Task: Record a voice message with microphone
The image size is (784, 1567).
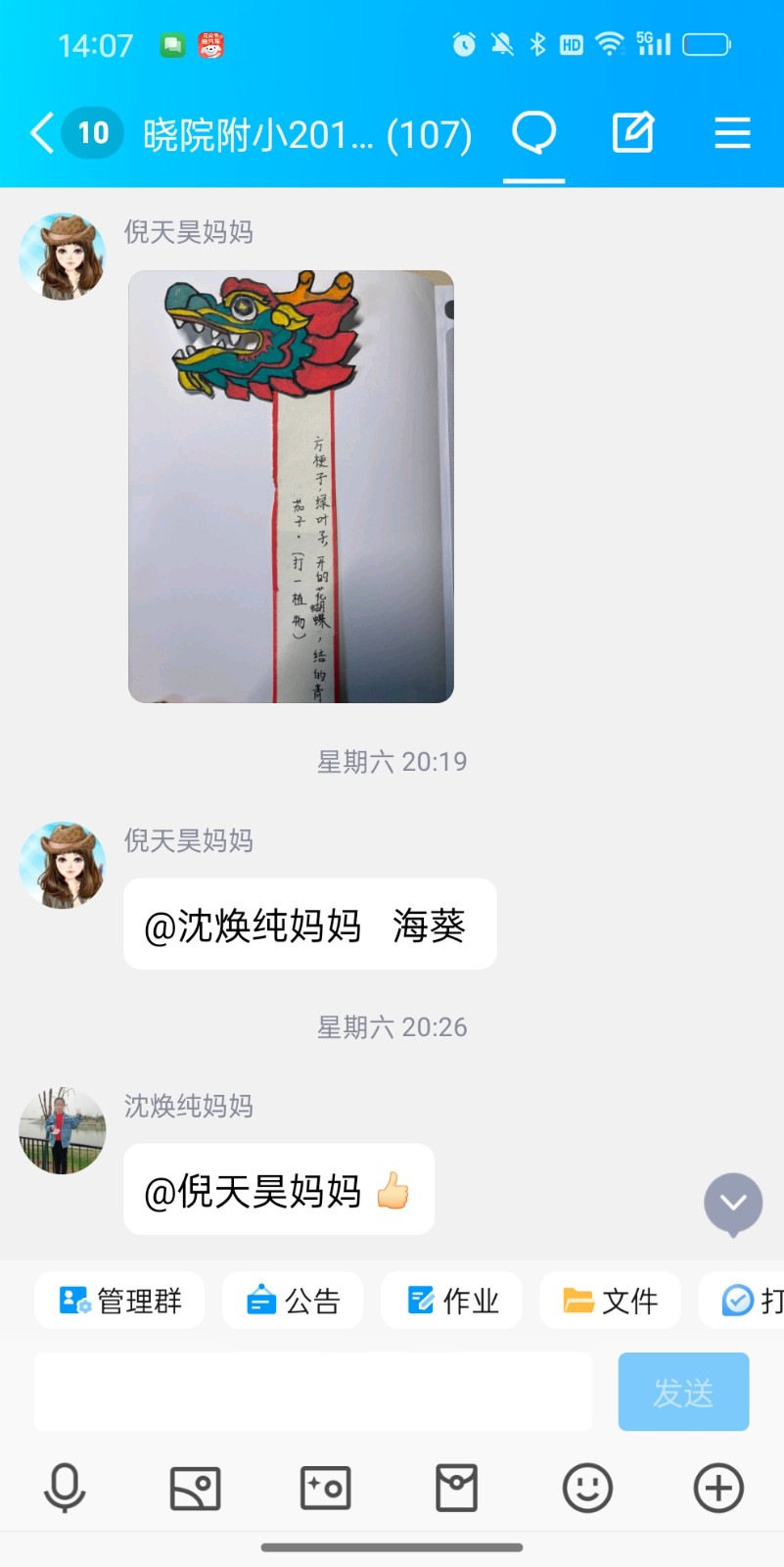Action: 65,1489
